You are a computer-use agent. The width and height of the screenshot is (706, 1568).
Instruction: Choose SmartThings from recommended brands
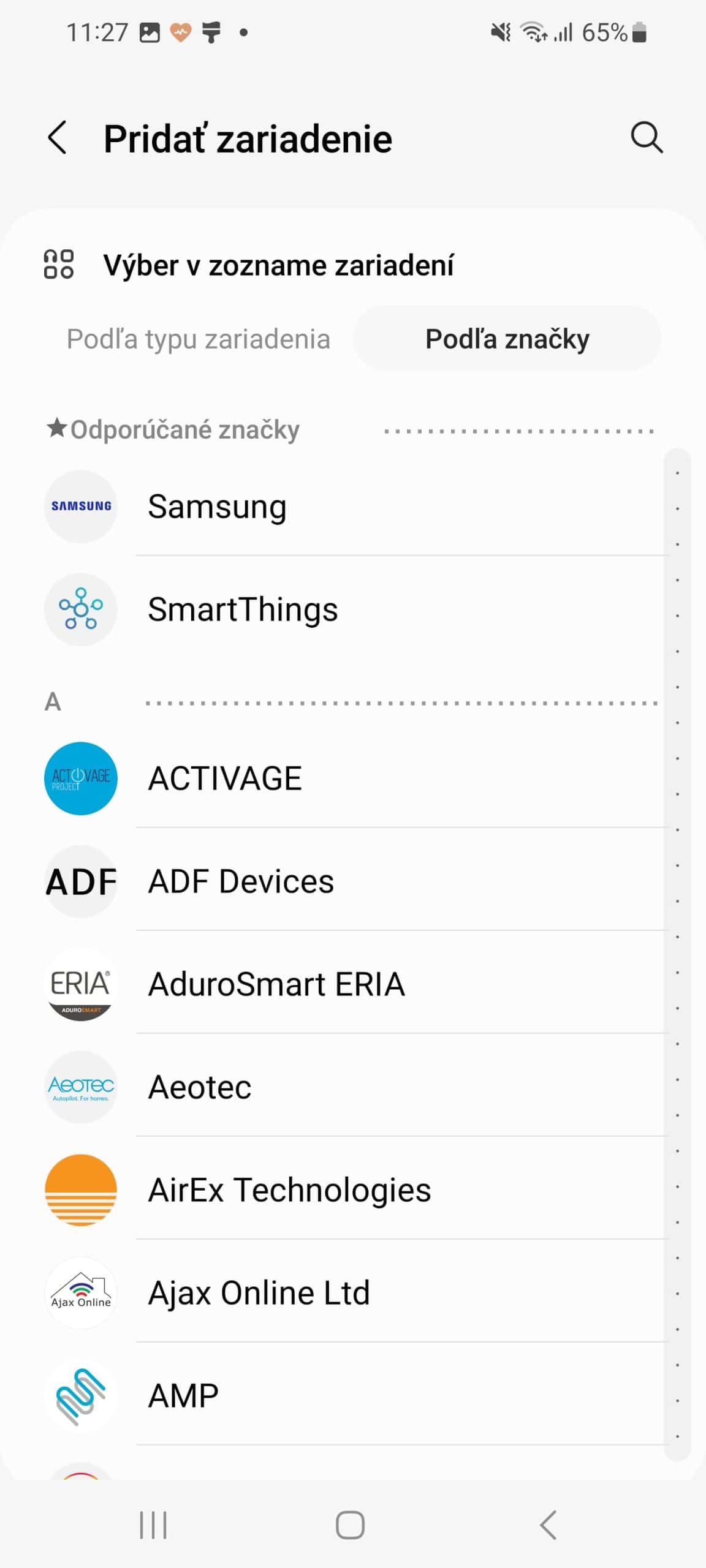coord(243,609)
